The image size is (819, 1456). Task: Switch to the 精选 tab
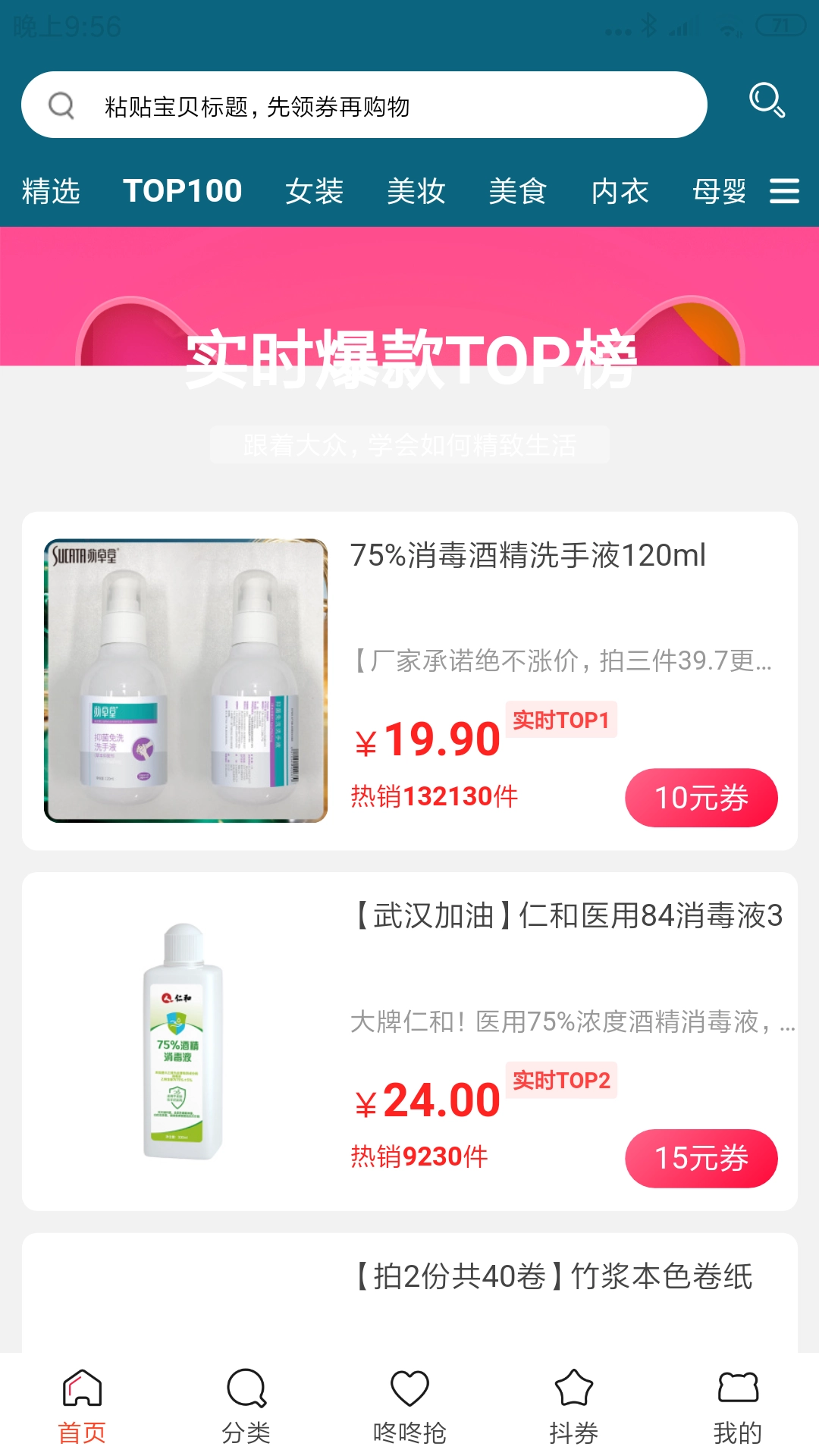click(51, 191)
